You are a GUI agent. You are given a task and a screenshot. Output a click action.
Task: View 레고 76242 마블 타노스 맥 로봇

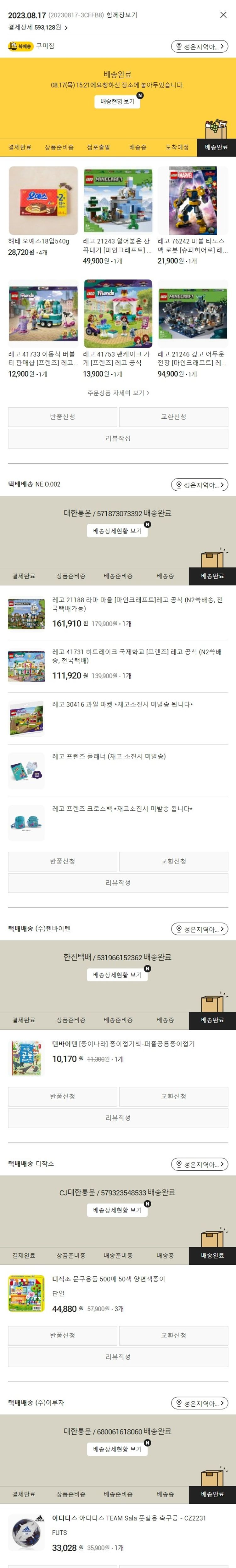192,201
